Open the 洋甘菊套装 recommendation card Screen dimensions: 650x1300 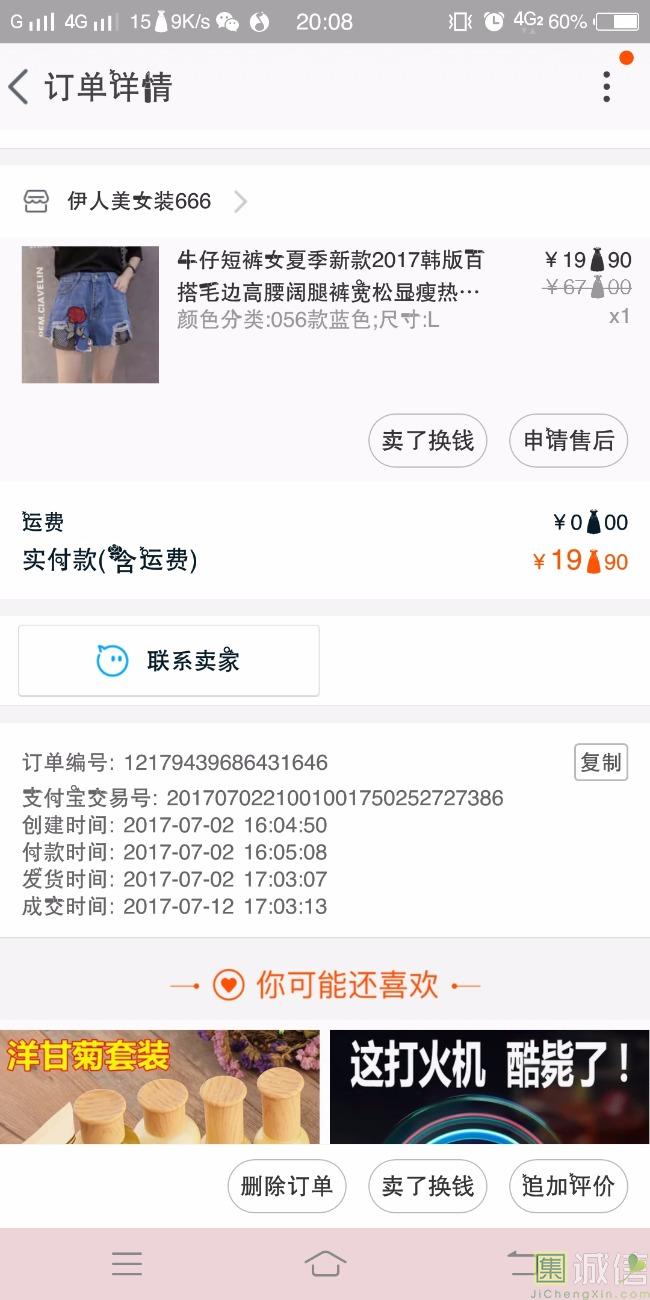tap(160, 1087)
